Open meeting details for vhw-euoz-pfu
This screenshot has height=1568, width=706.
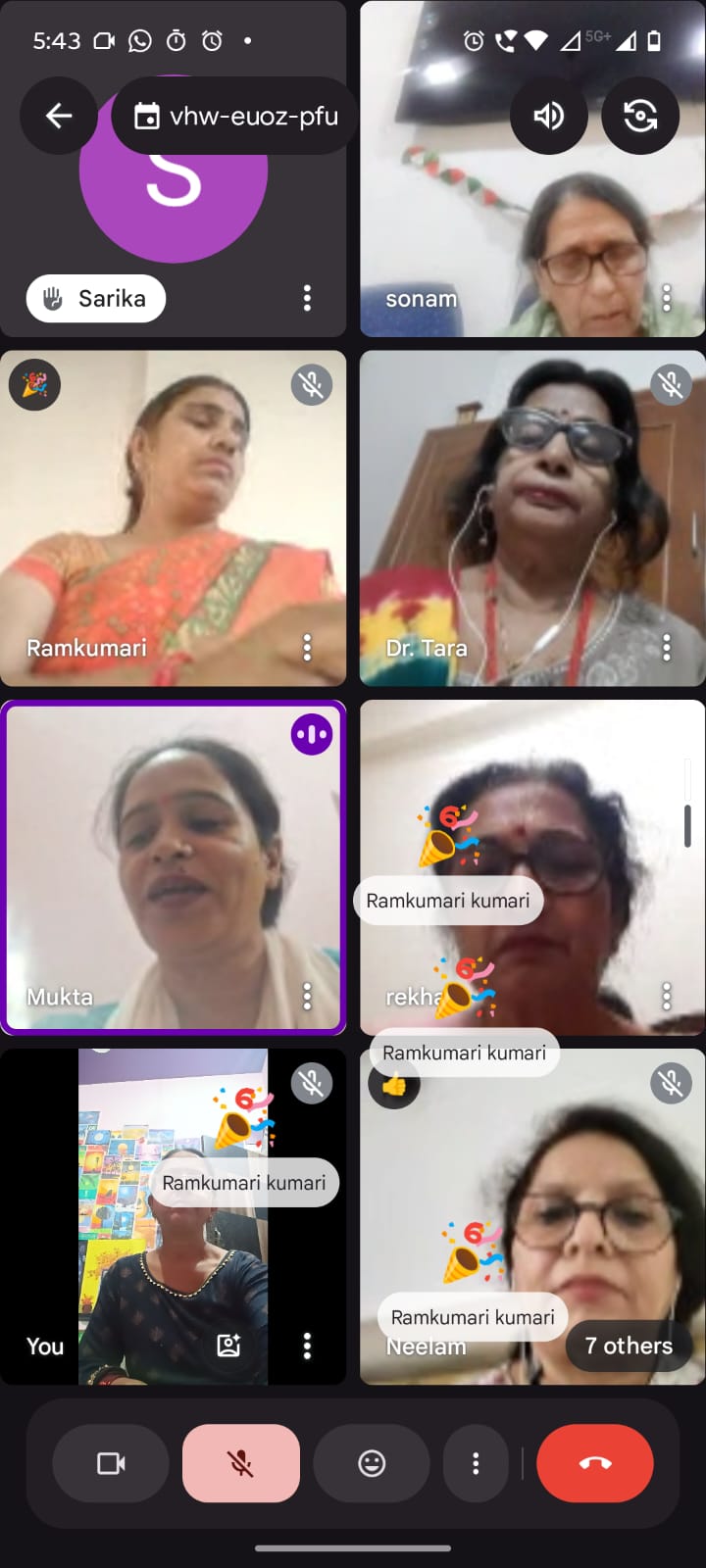point(235,116)
